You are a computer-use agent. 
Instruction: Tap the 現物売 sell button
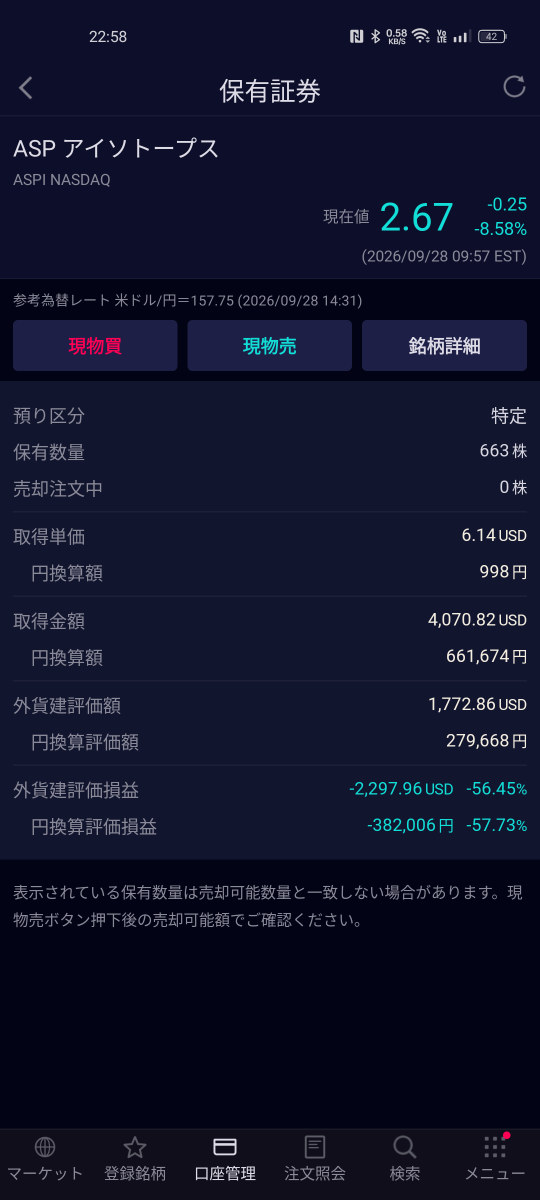(270, 346)
